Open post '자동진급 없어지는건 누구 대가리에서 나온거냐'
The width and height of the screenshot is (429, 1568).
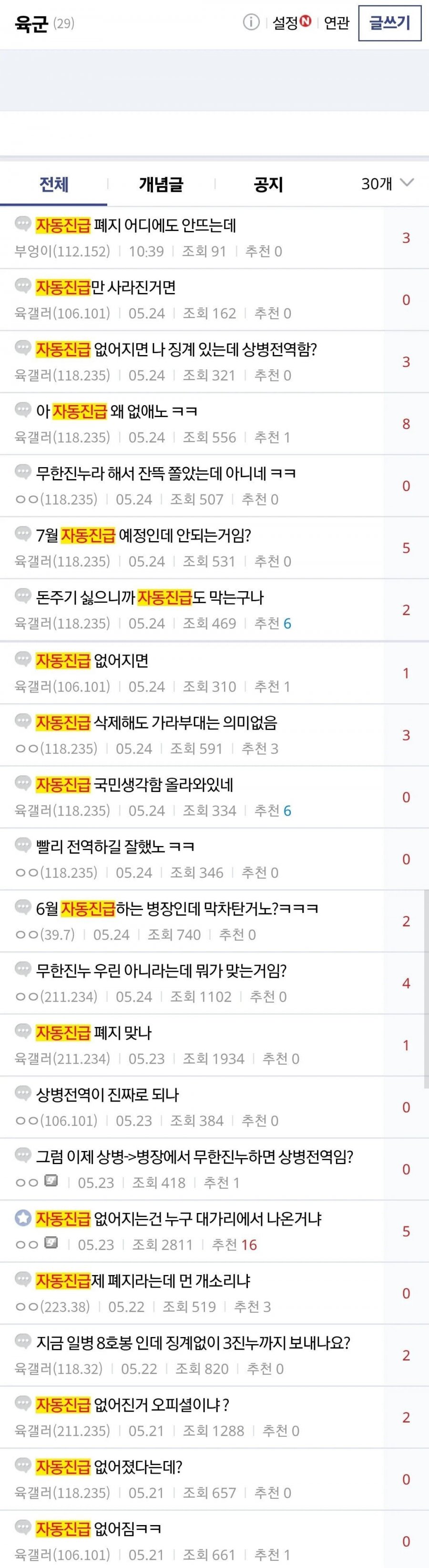pos(178,1219)
